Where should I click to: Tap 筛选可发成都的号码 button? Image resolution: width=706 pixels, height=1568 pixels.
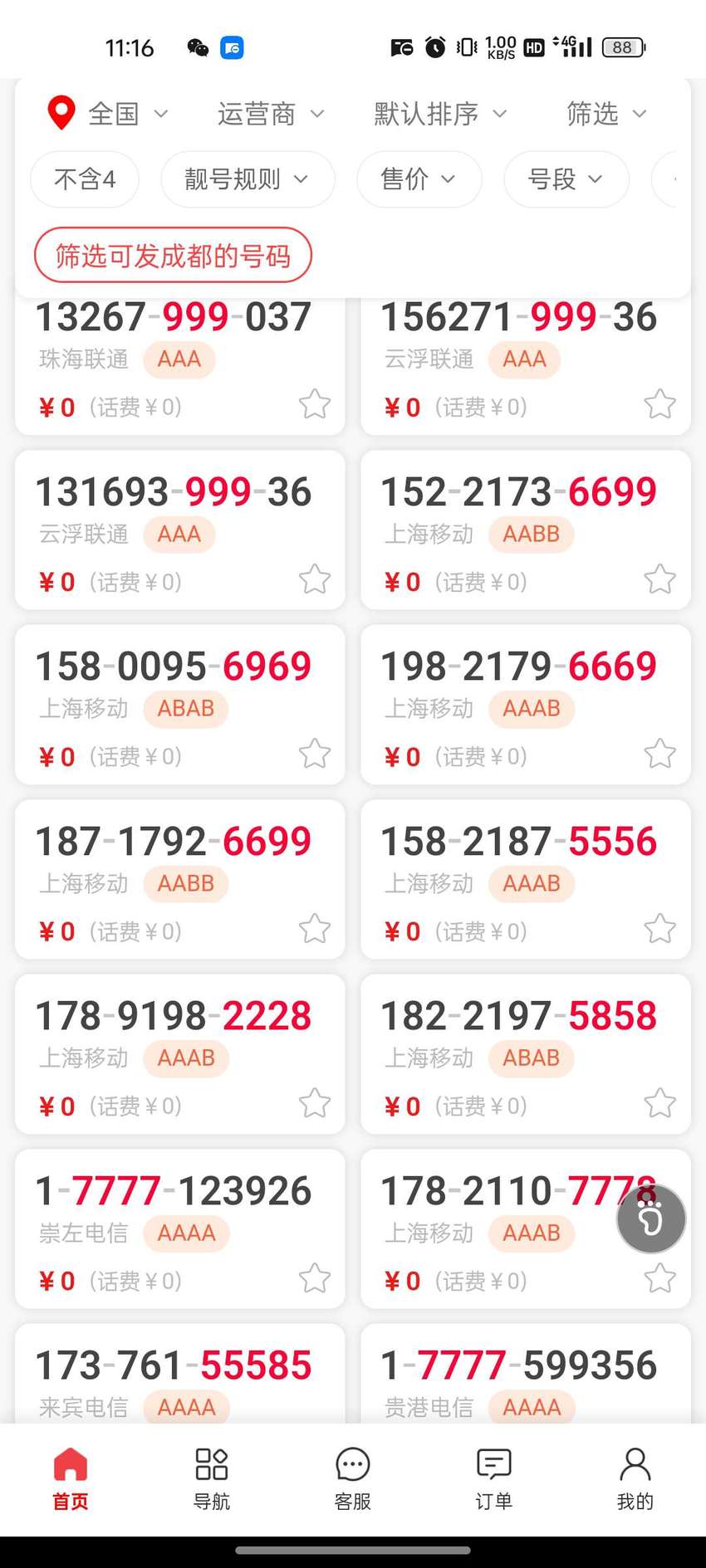pos(173,256)
